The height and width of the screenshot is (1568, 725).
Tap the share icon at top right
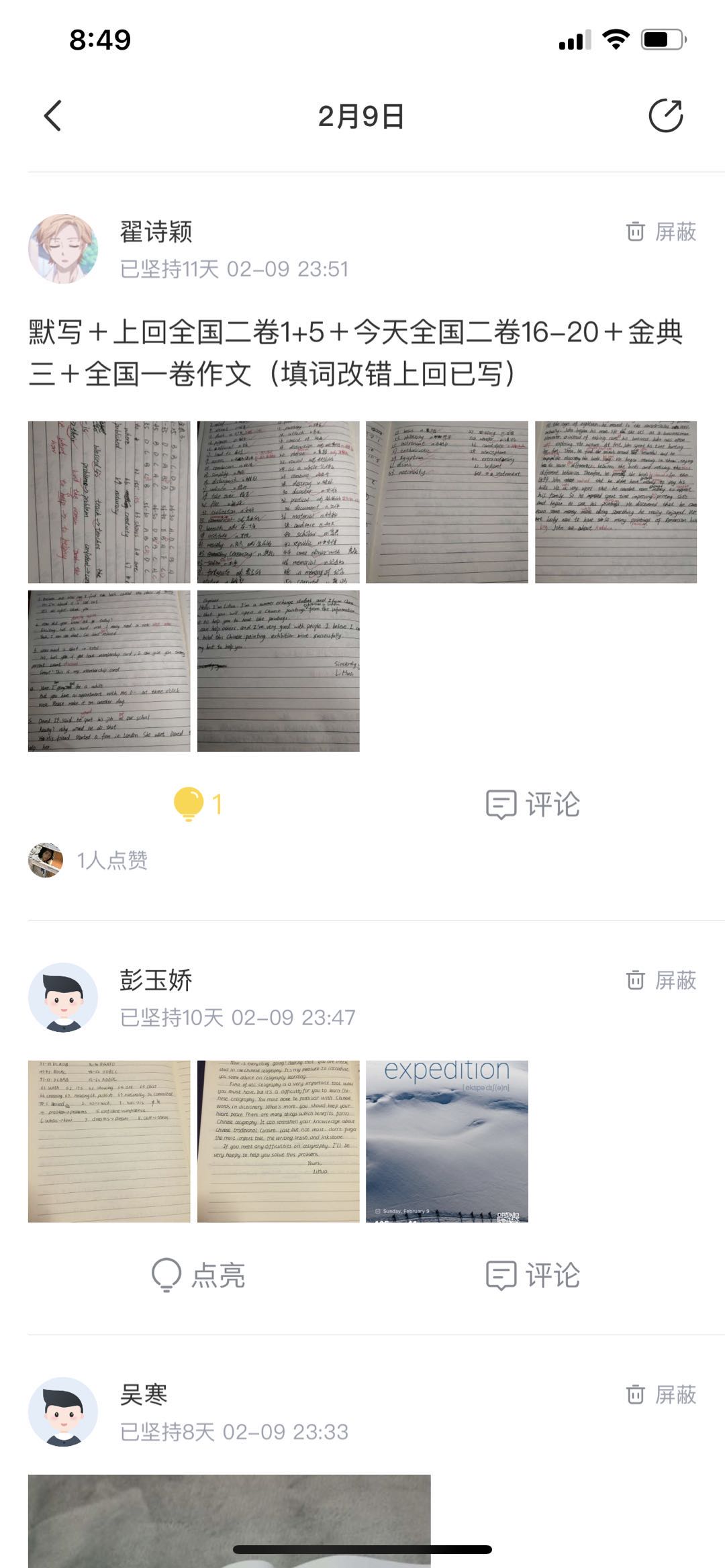click(665, 115)
